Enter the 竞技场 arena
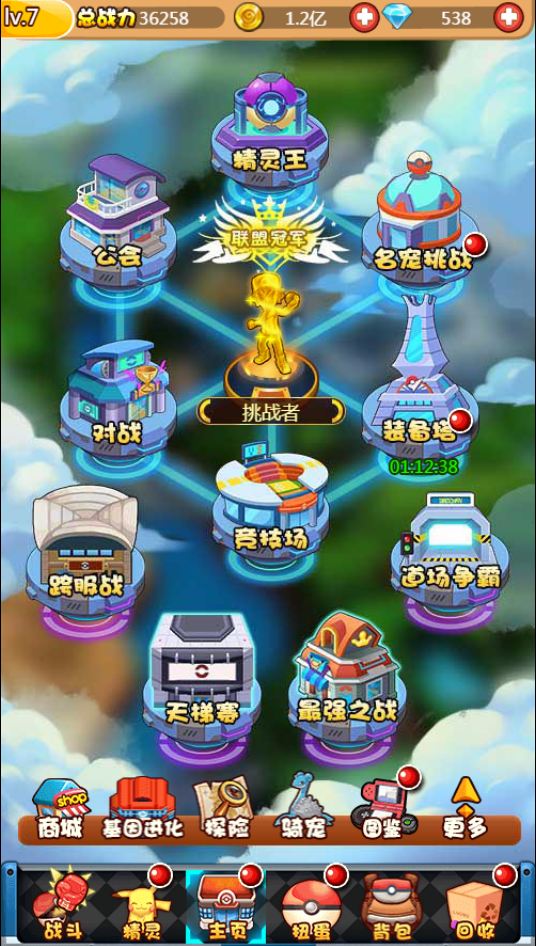This screenshot has height=946, width=536. (271, 507)
